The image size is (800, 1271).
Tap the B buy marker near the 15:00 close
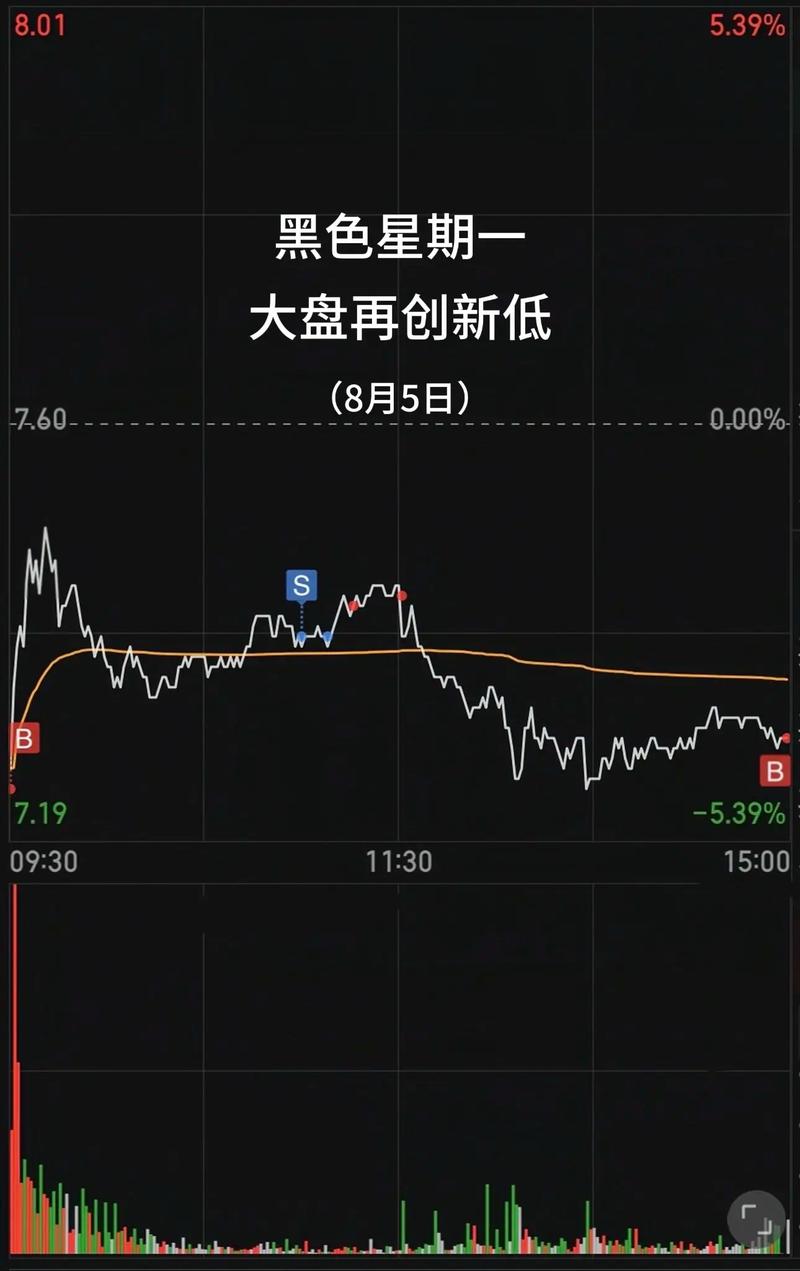point(773,770)
